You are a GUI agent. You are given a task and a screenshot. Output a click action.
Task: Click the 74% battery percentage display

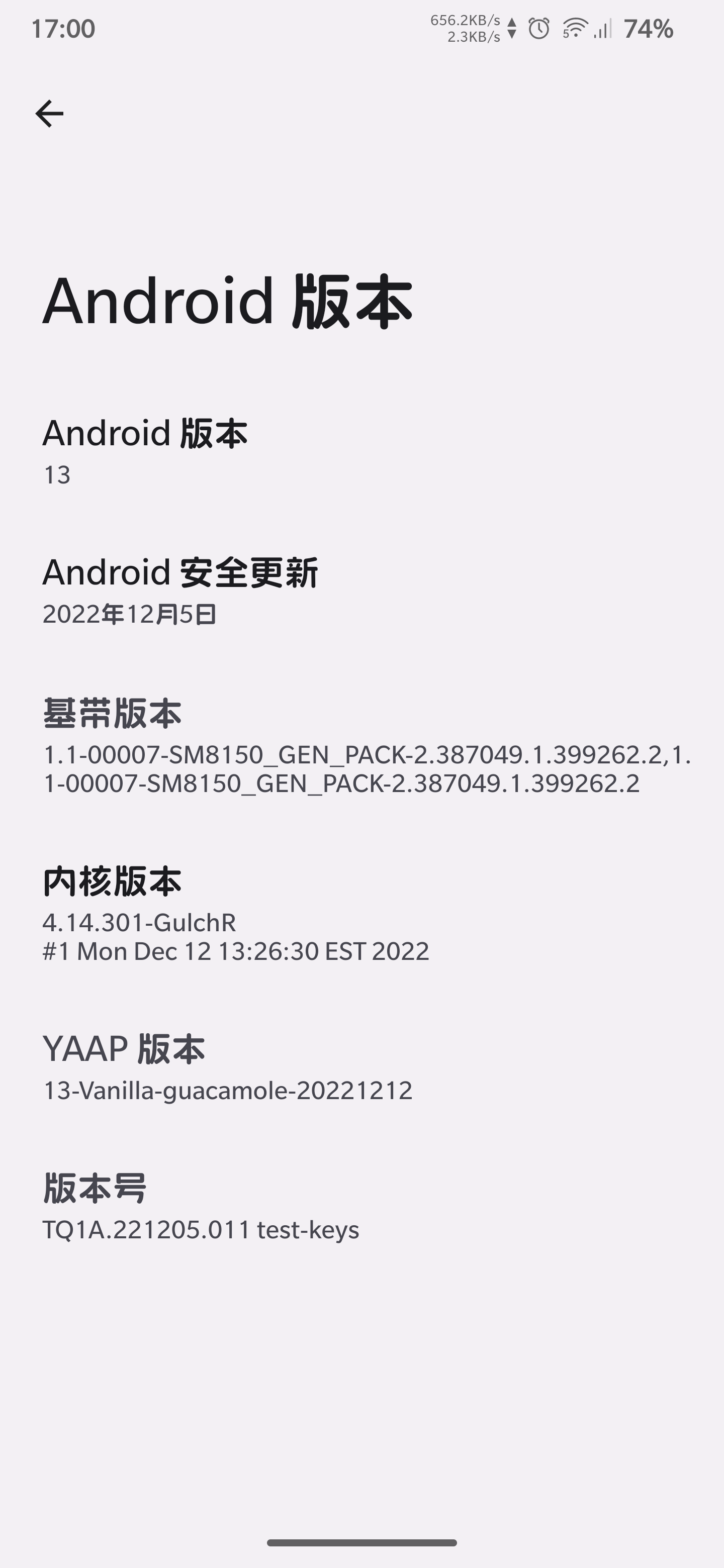(649, 28)
